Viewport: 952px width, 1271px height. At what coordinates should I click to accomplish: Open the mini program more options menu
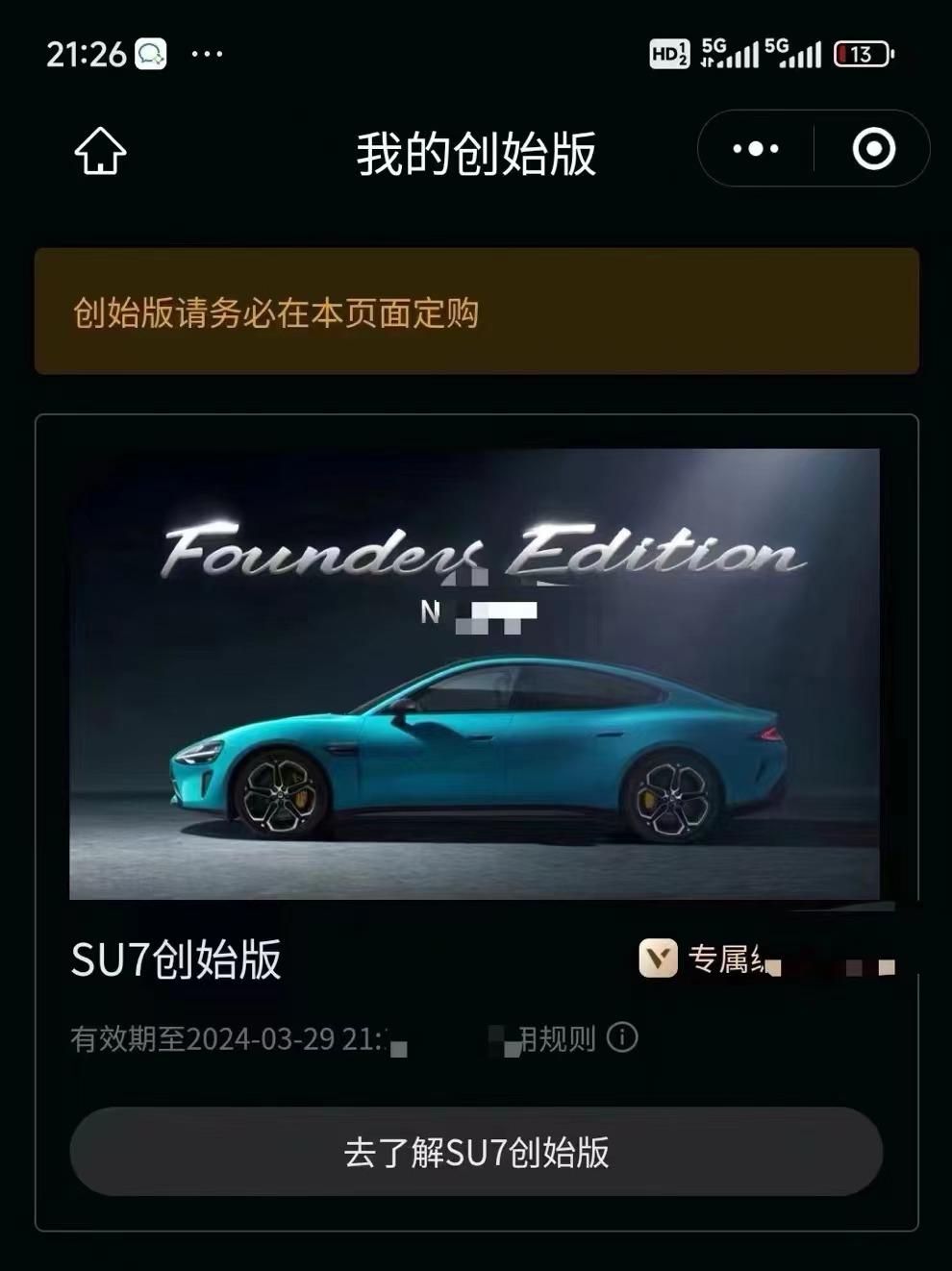click(x=756, y=149)
